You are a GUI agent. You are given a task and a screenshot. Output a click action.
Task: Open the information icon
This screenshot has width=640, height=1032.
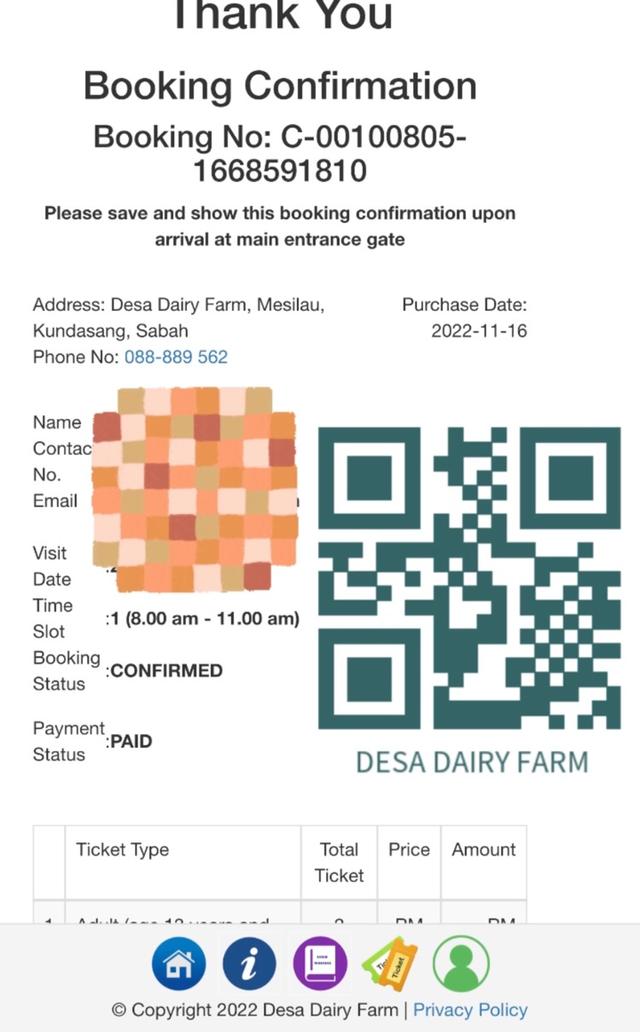tap(249, 964)
